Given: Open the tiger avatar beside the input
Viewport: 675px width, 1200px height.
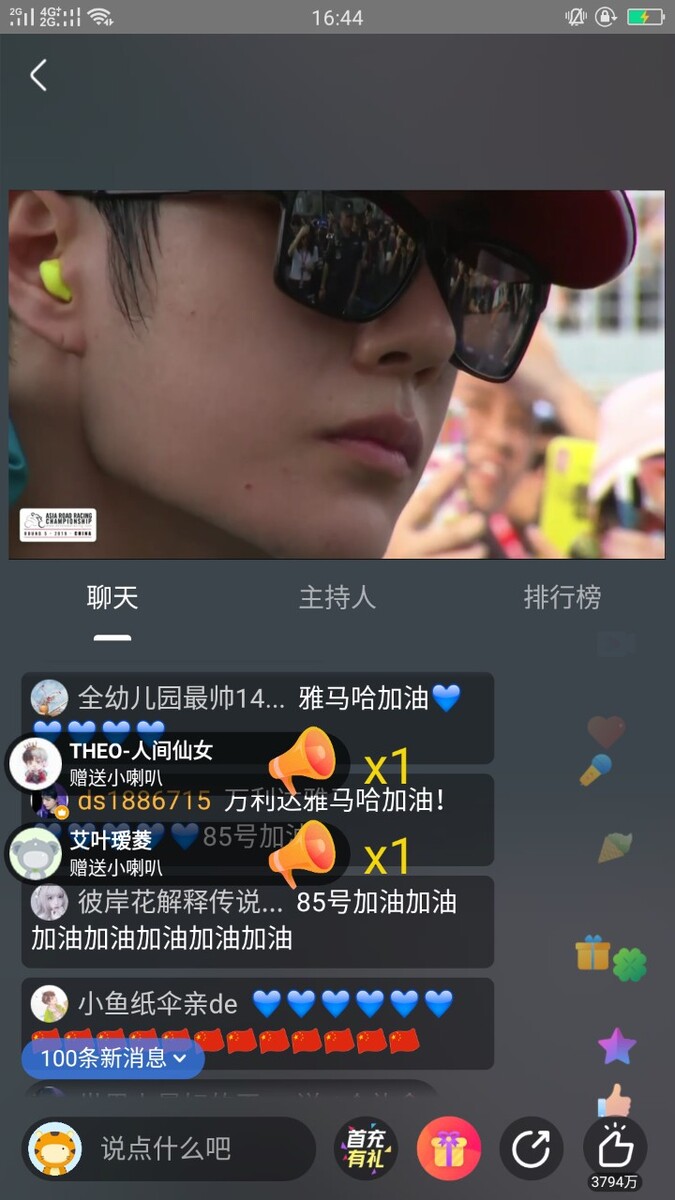Looking at the screenshot, I should (55, 1148).
